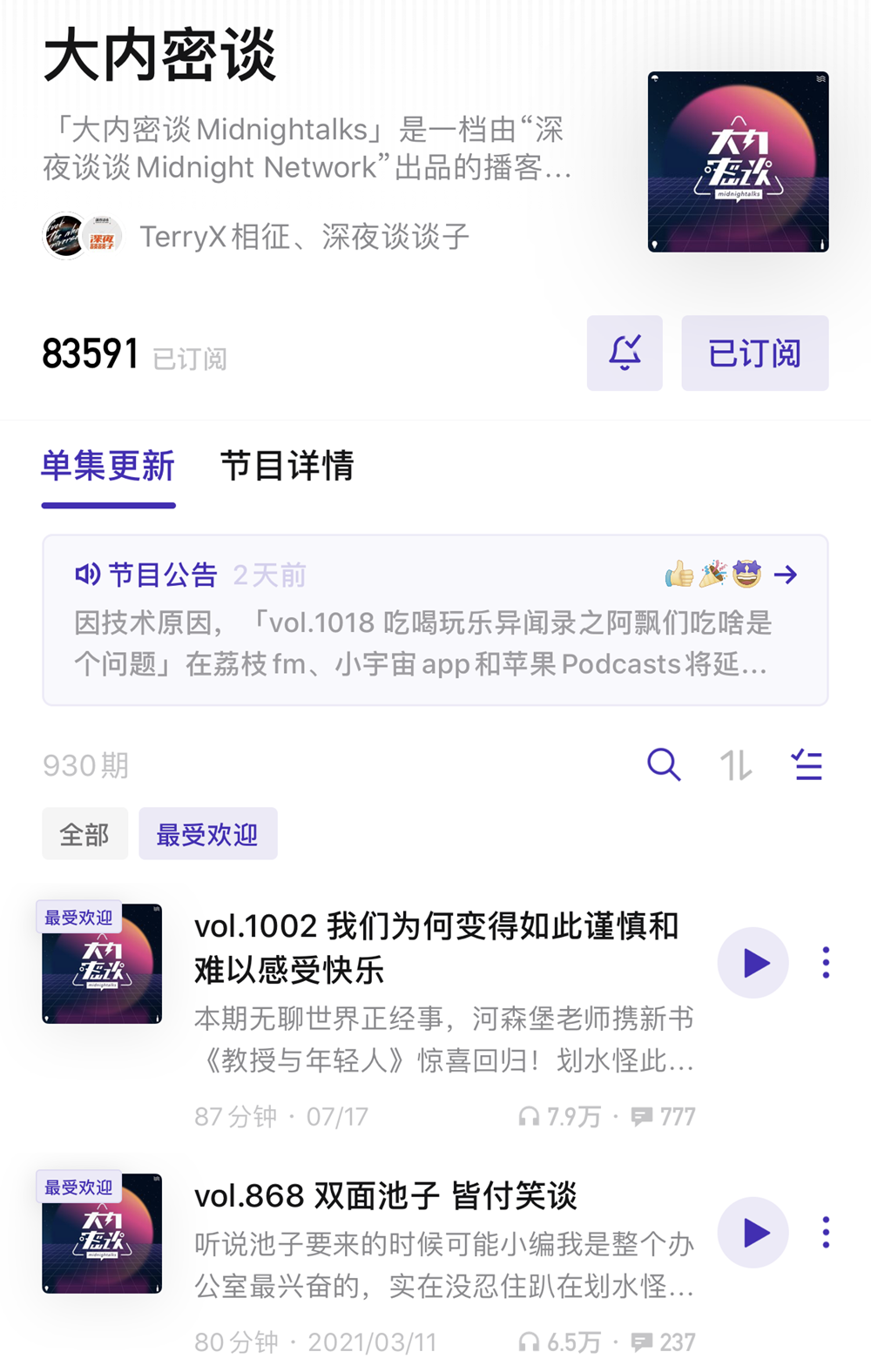Image resolution: width=871 pixels, height=1372 pixels.
Task: Tap the 已订阅 subscribed button
Action: click(754, 353)
